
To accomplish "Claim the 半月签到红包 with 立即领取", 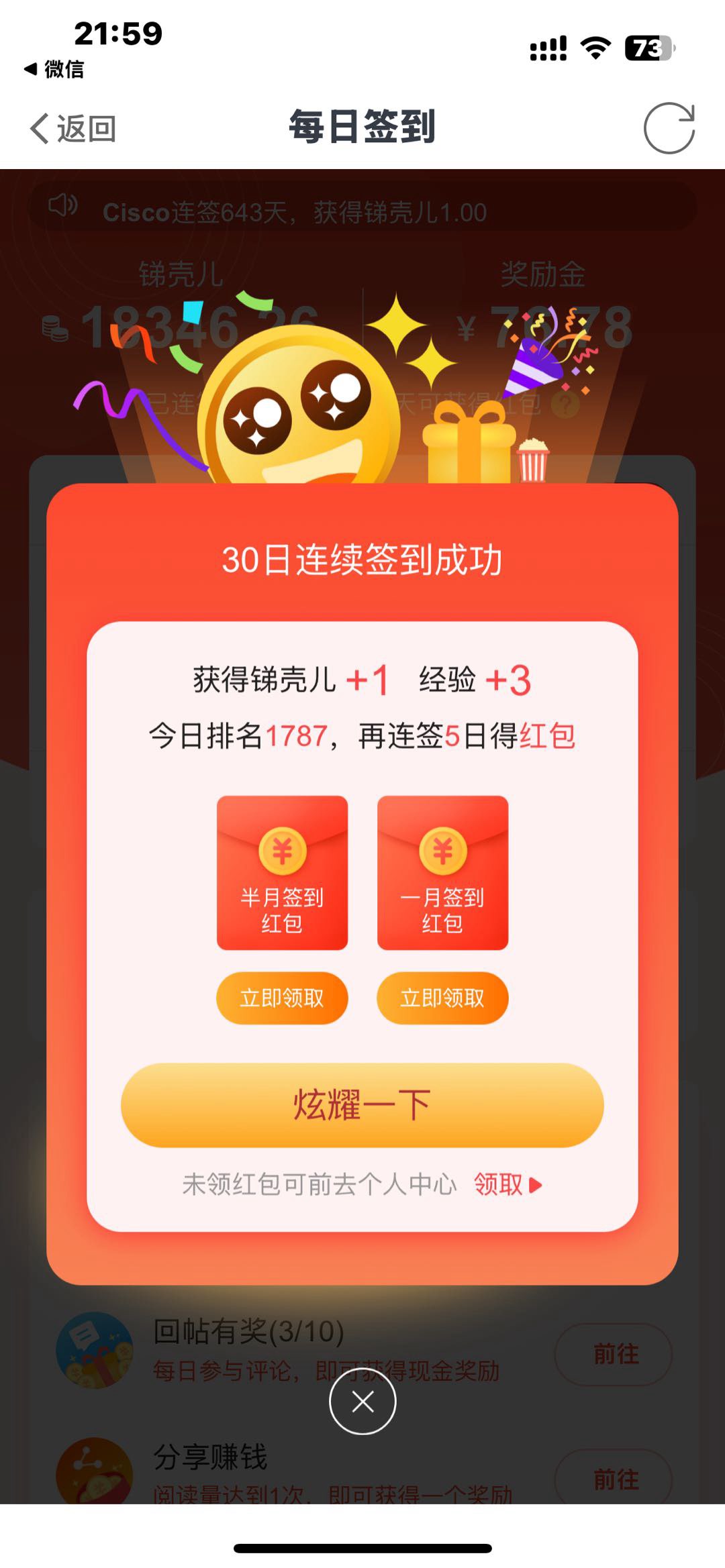I will 282,998.
